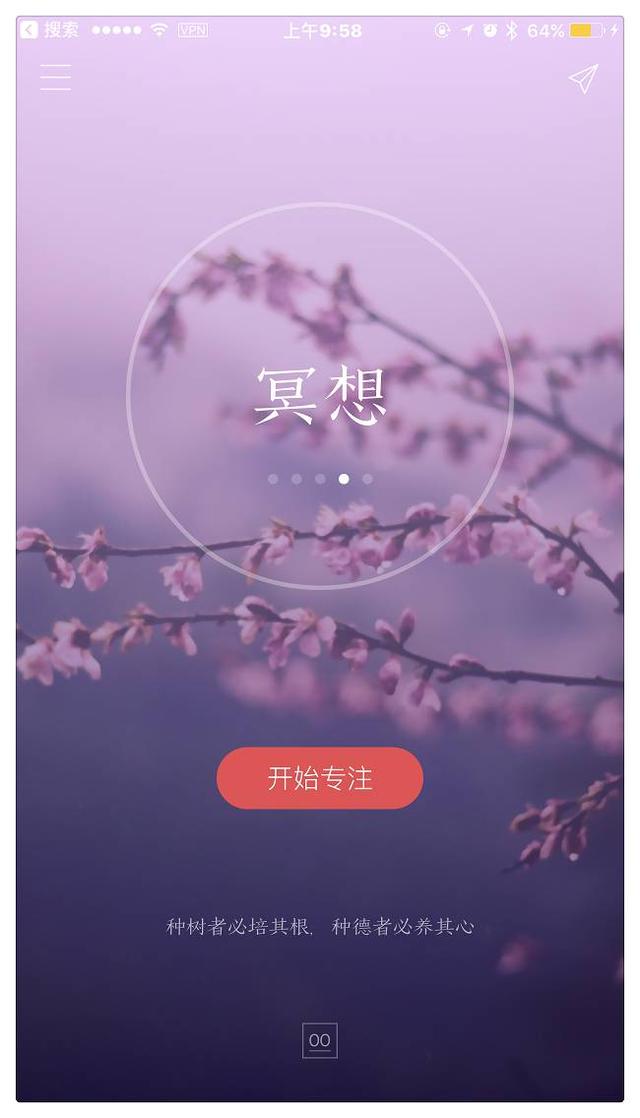Open the hamburger menu
Viewport: 640px width, 1118px height.
(x=56, y=78)
